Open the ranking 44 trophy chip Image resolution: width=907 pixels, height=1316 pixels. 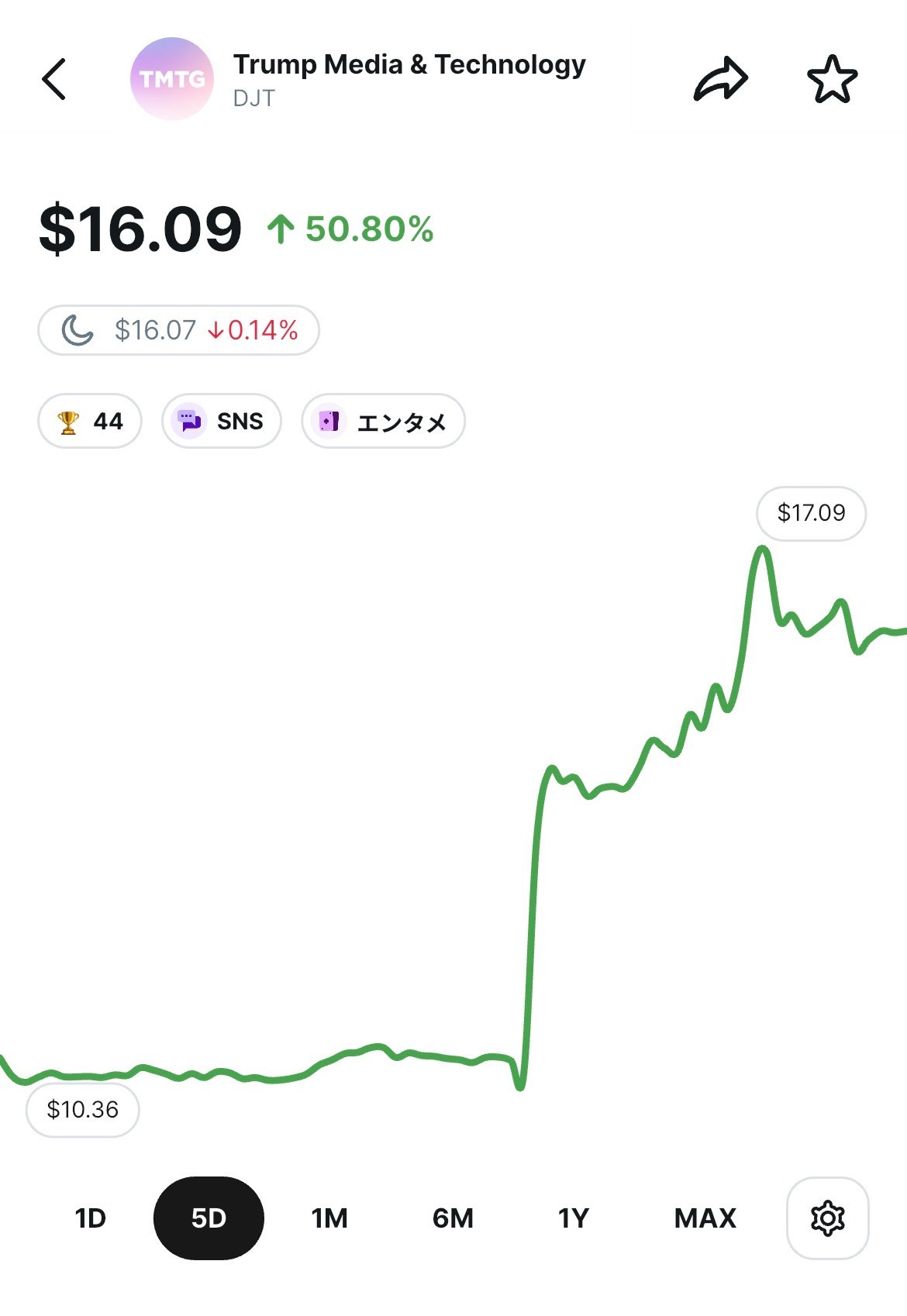90,422
